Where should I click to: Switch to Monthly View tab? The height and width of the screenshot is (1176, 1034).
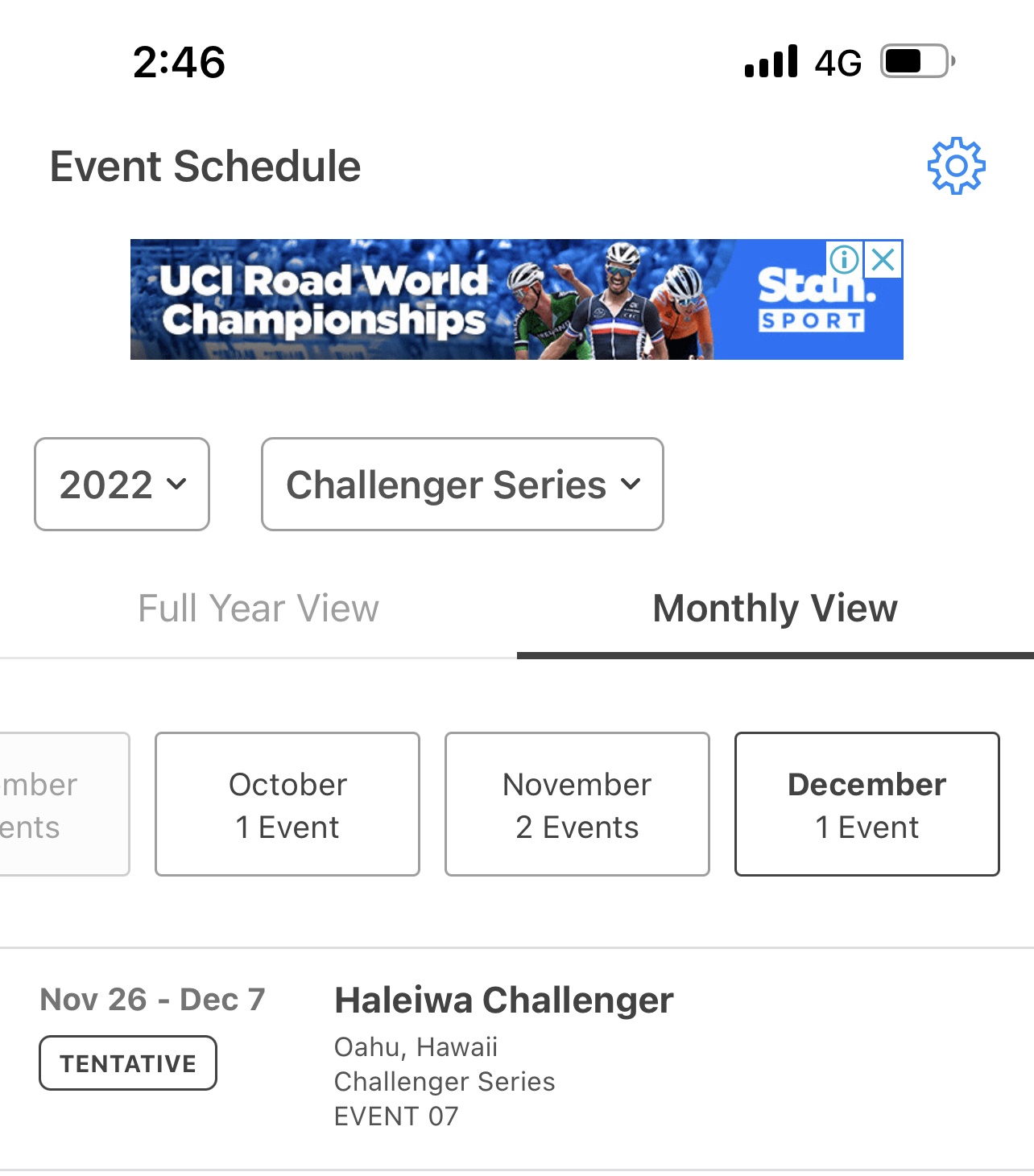[775, 609]
